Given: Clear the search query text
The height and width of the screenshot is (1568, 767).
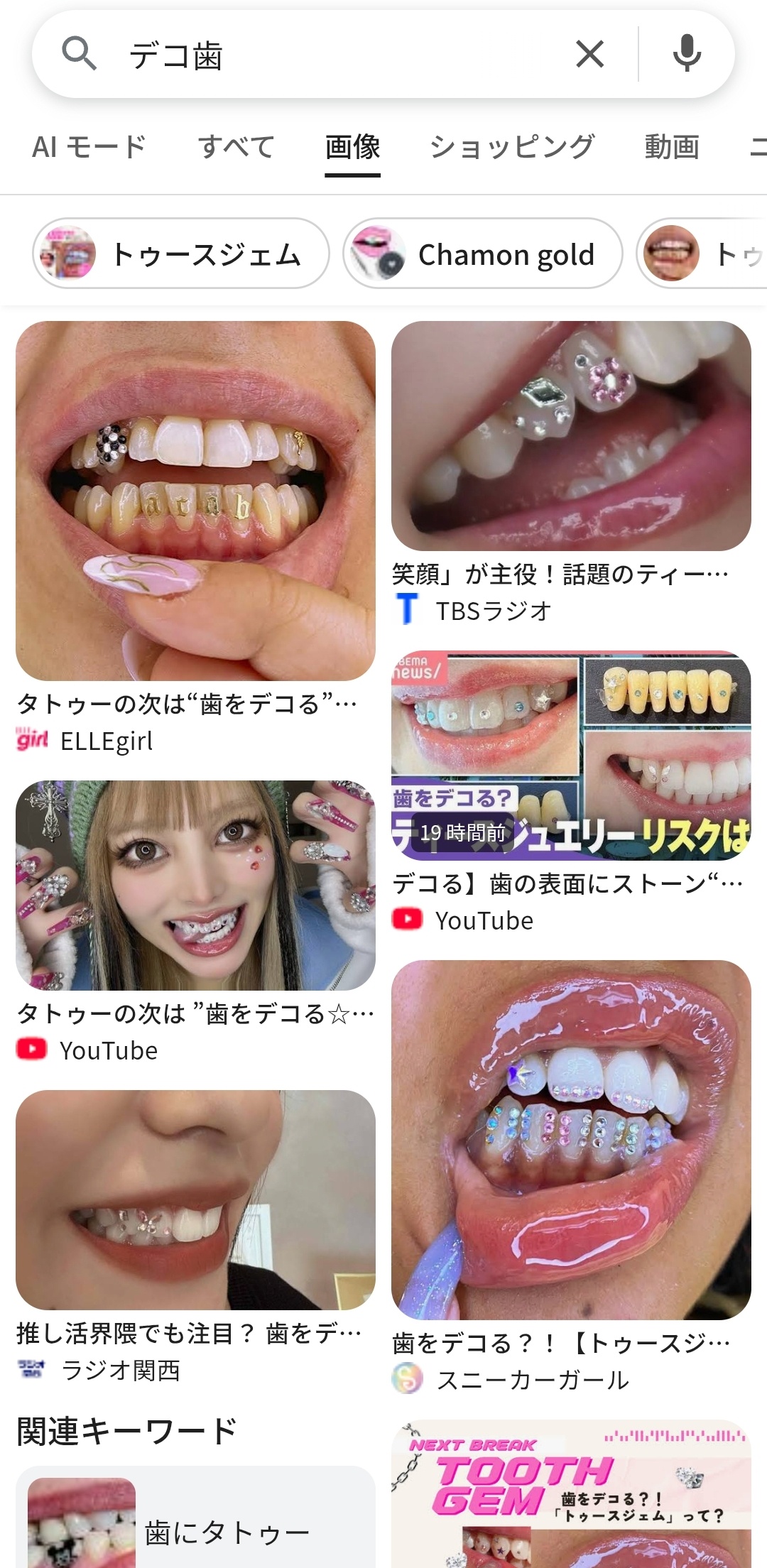Looking at the screenshot, I should pos(589,54).
